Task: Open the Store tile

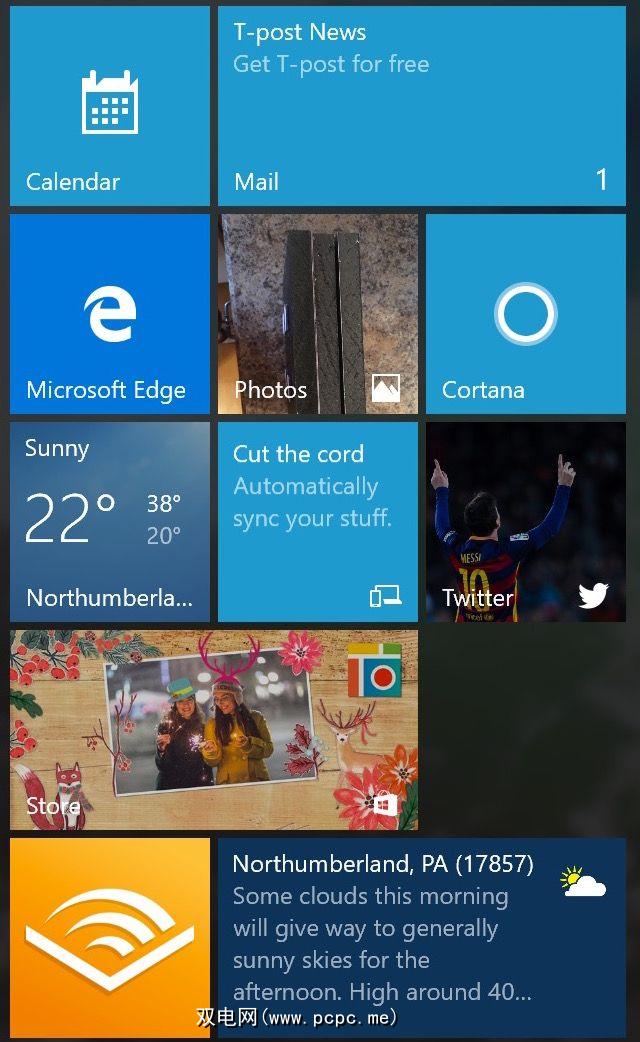Action: (x=214, y=730)
